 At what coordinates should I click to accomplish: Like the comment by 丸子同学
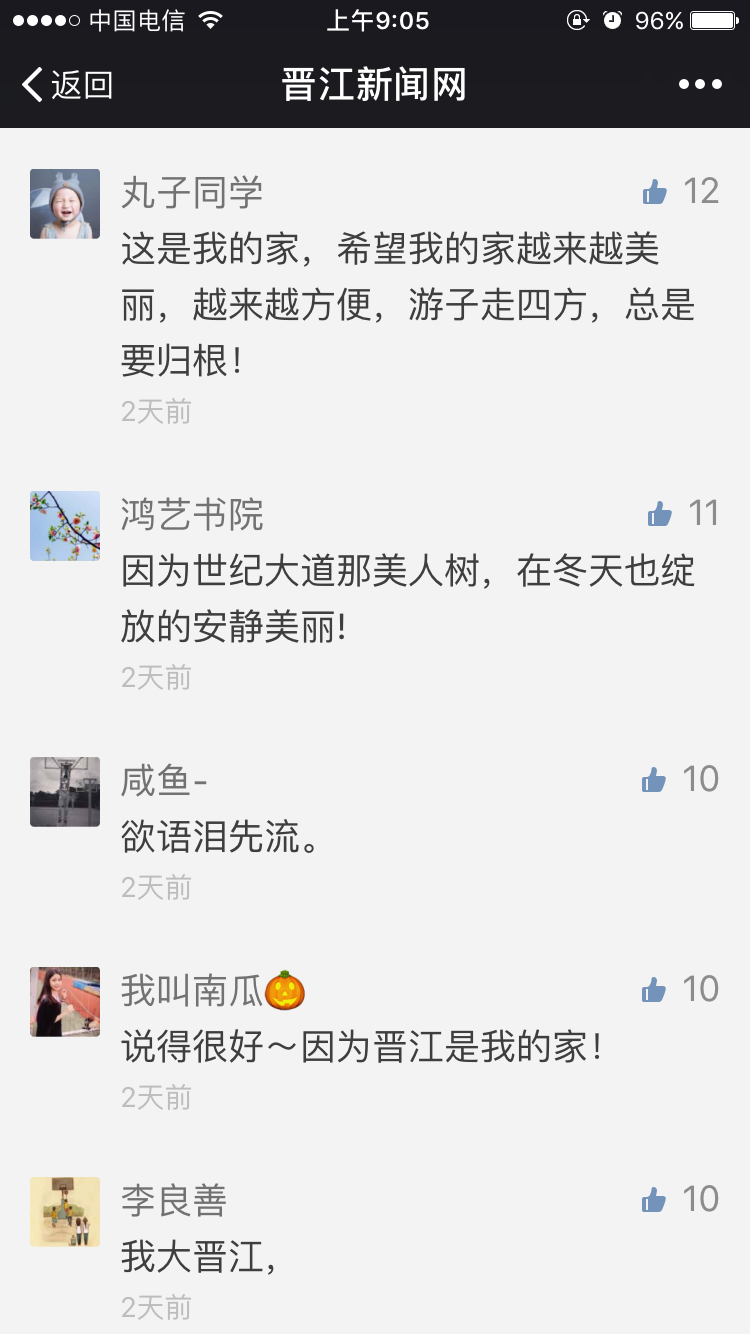click(655, 192)
